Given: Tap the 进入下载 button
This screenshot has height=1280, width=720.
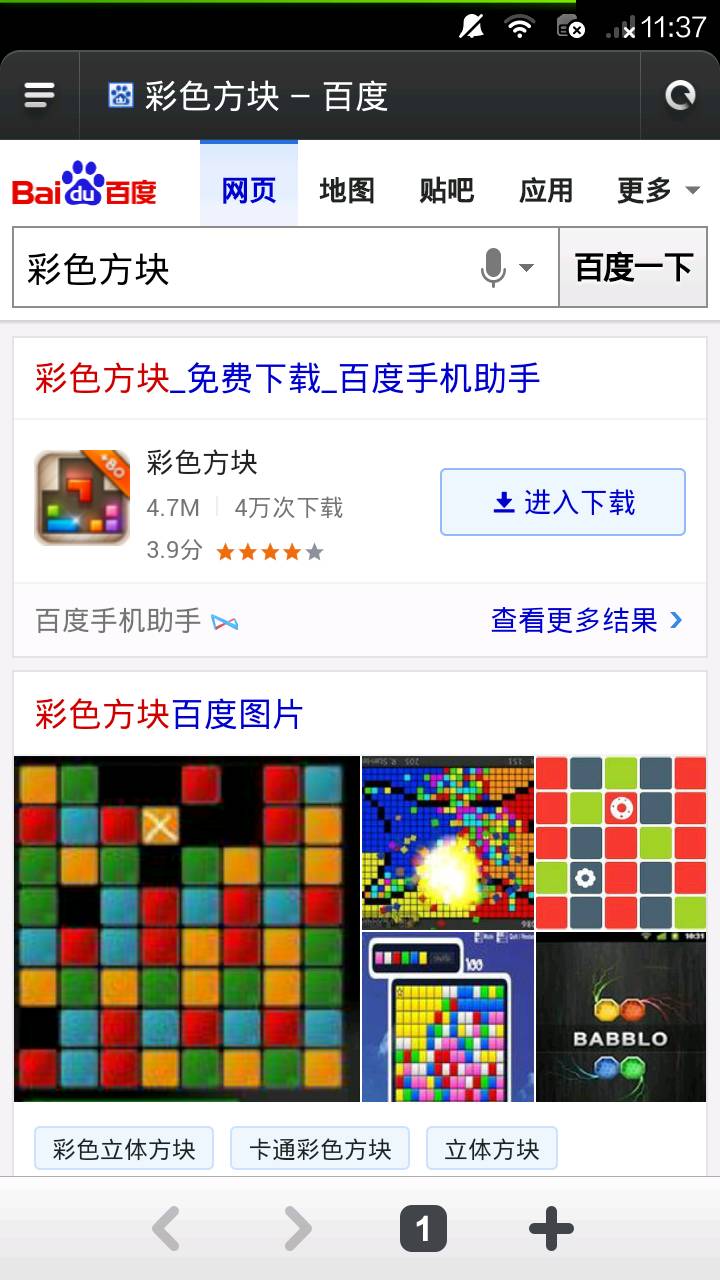Looking at the screenshot, I should click(562, 502).
